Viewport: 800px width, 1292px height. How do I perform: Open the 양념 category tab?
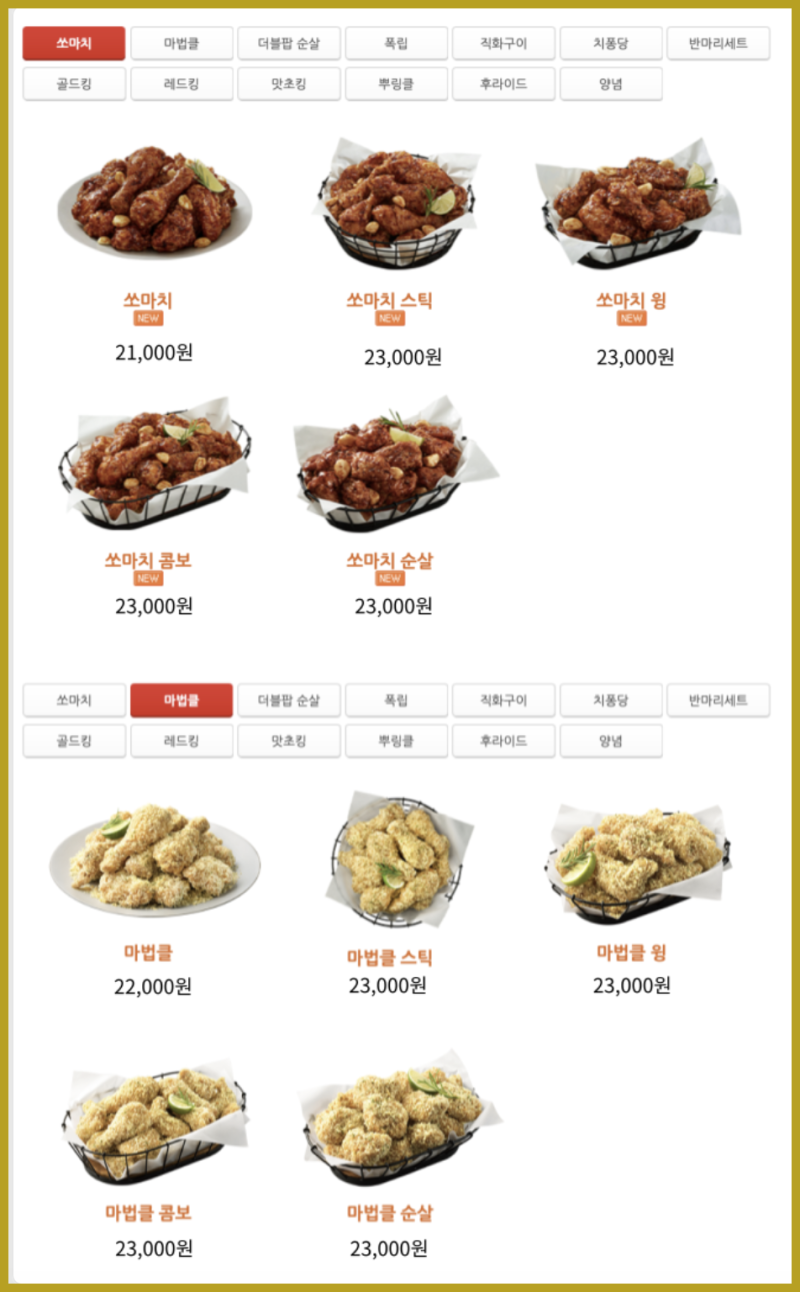611,86
